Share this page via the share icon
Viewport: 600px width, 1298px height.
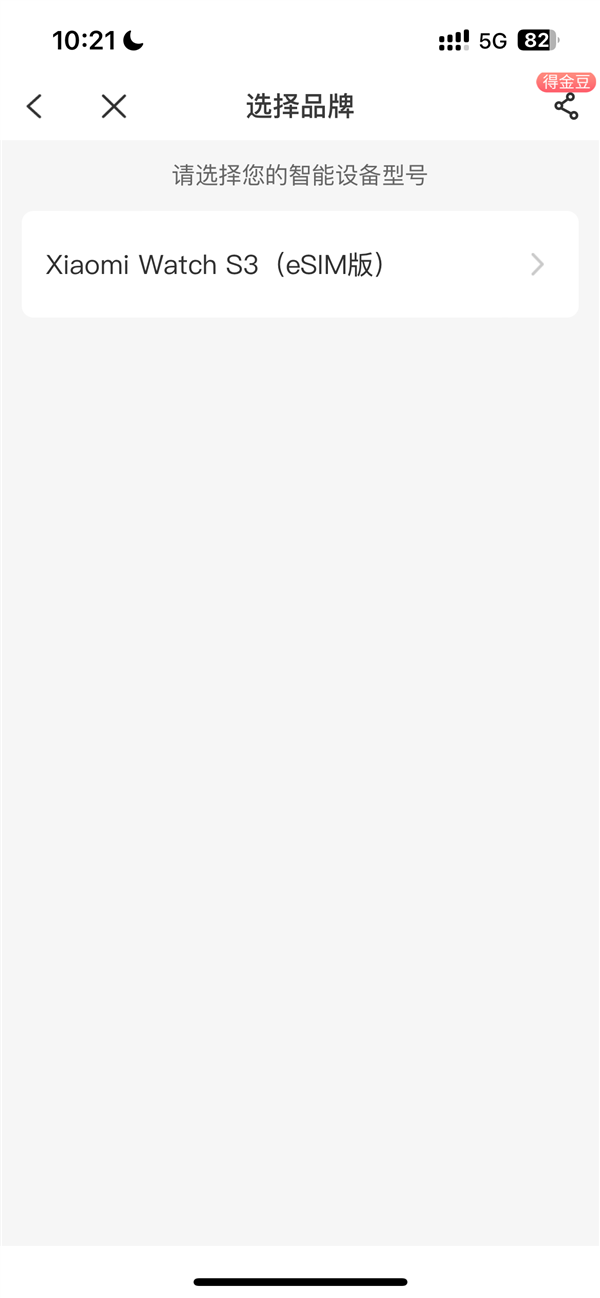[x=566, y=106]
